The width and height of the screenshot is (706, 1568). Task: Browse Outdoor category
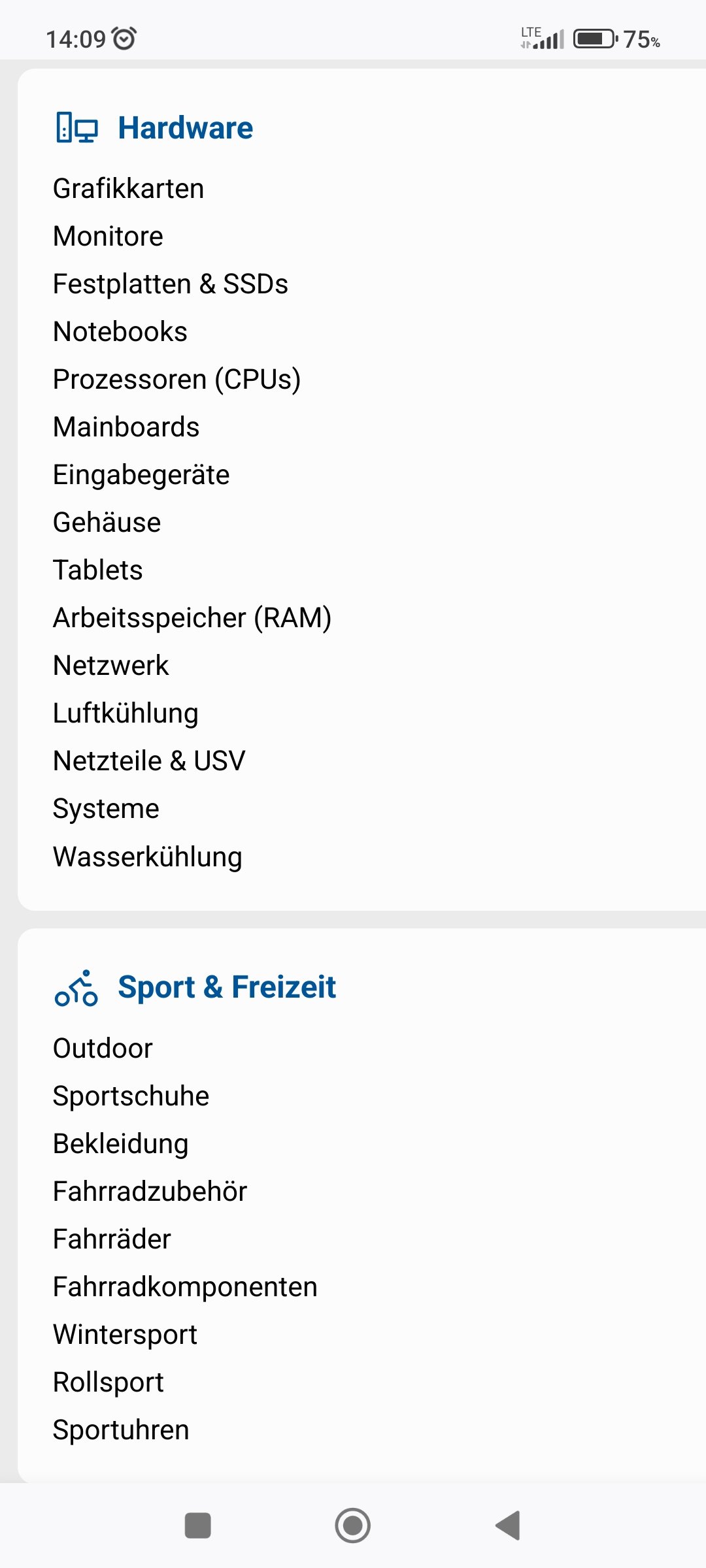pos(103,1049)
